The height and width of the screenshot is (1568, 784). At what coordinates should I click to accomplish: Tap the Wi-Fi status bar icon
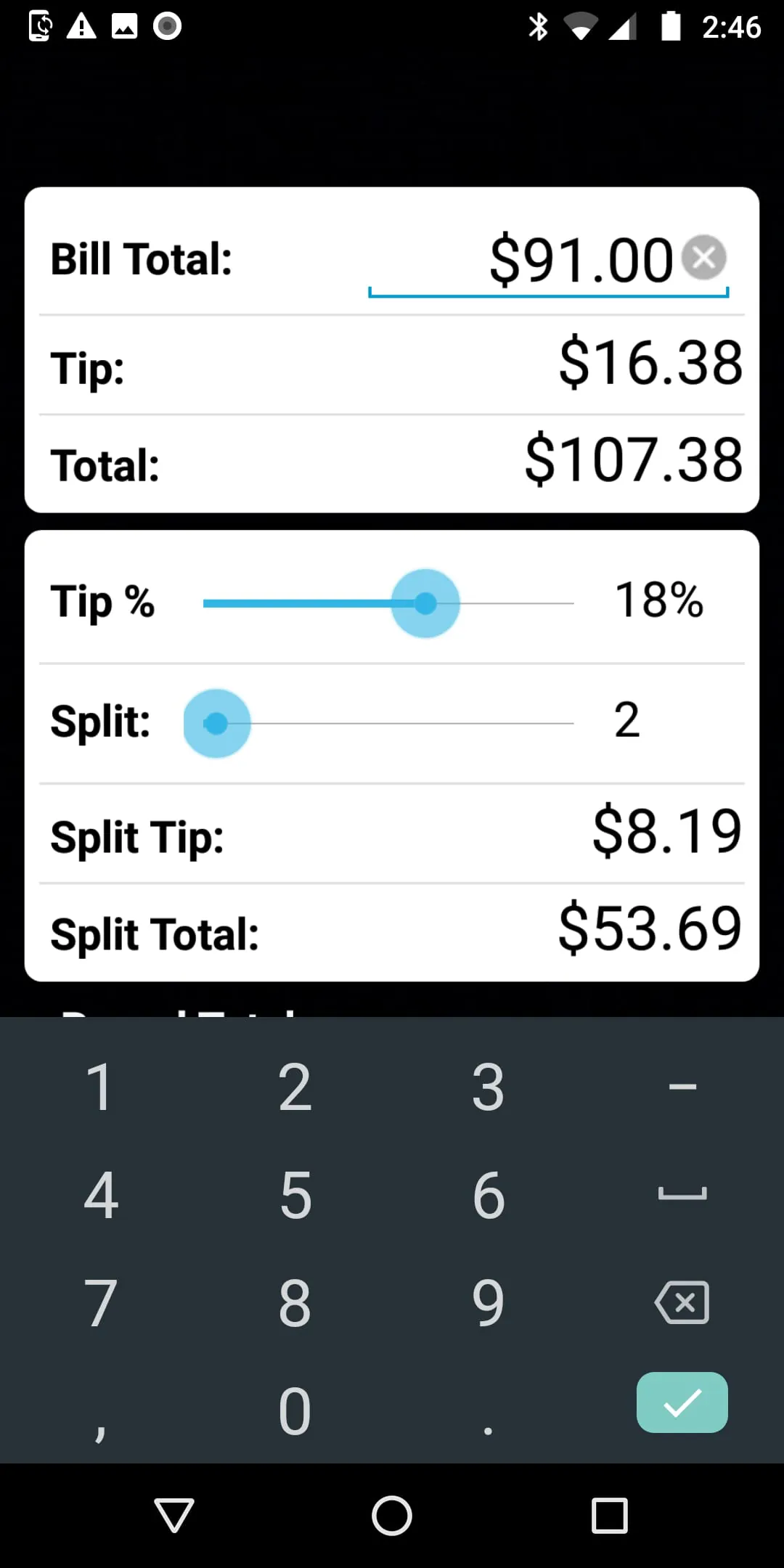point(581,27)
